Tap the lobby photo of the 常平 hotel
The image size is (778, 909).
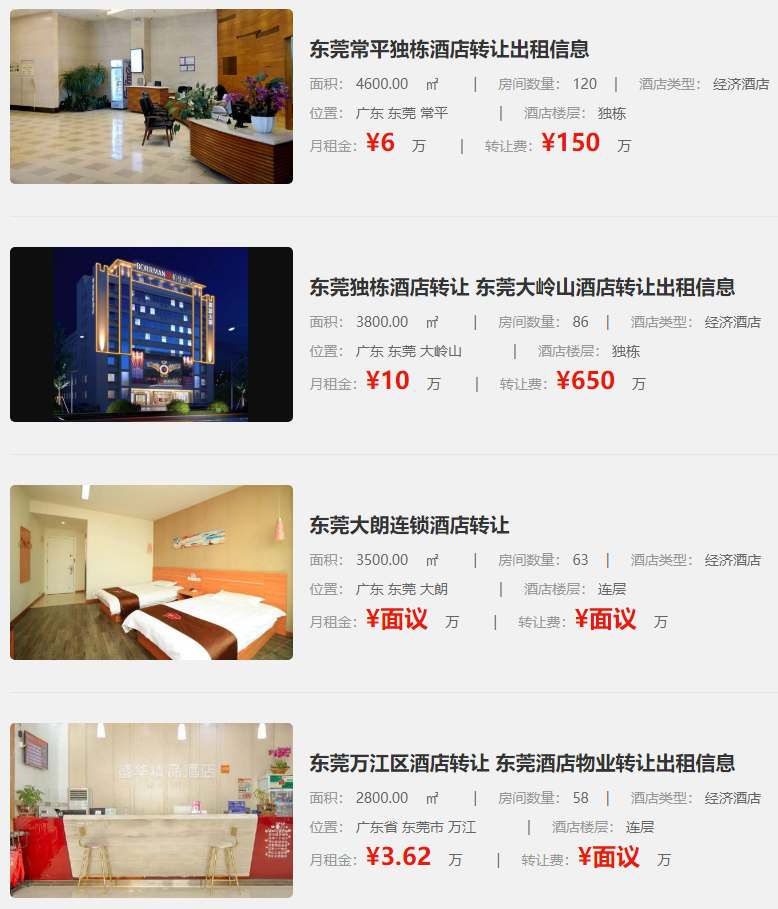151,97
